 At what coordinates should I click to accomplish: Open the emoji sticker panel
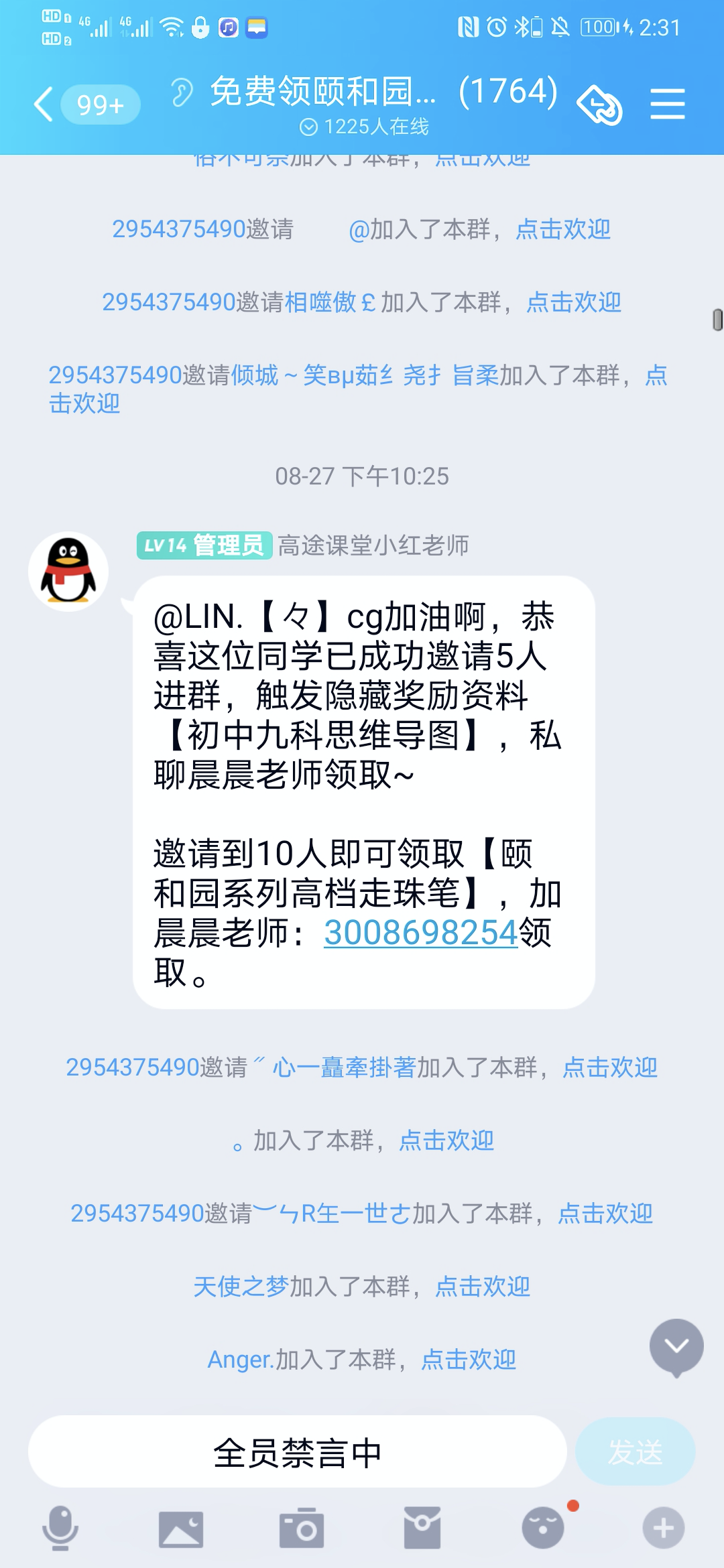pos(543,1528)
